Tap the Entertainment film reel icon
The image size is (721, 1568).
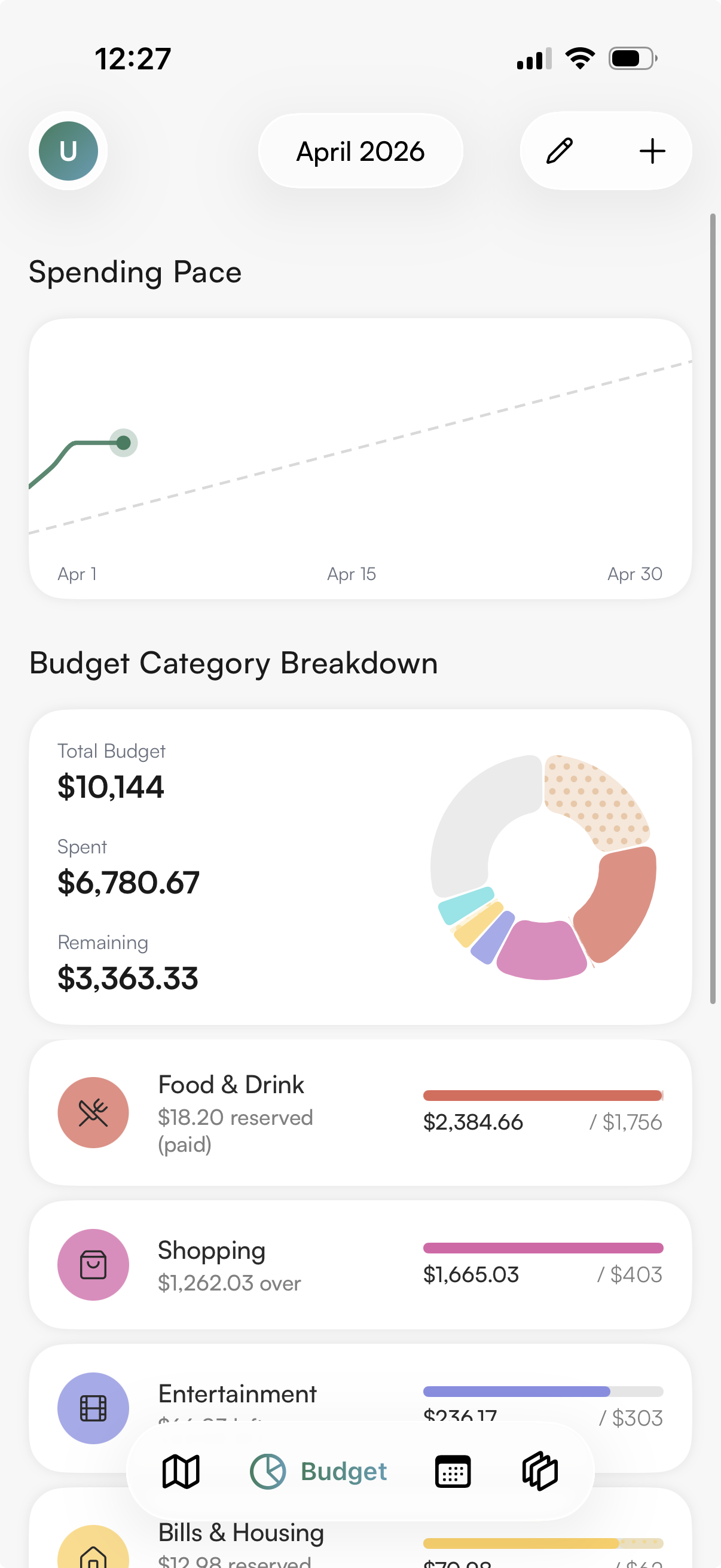[93, 1408]
